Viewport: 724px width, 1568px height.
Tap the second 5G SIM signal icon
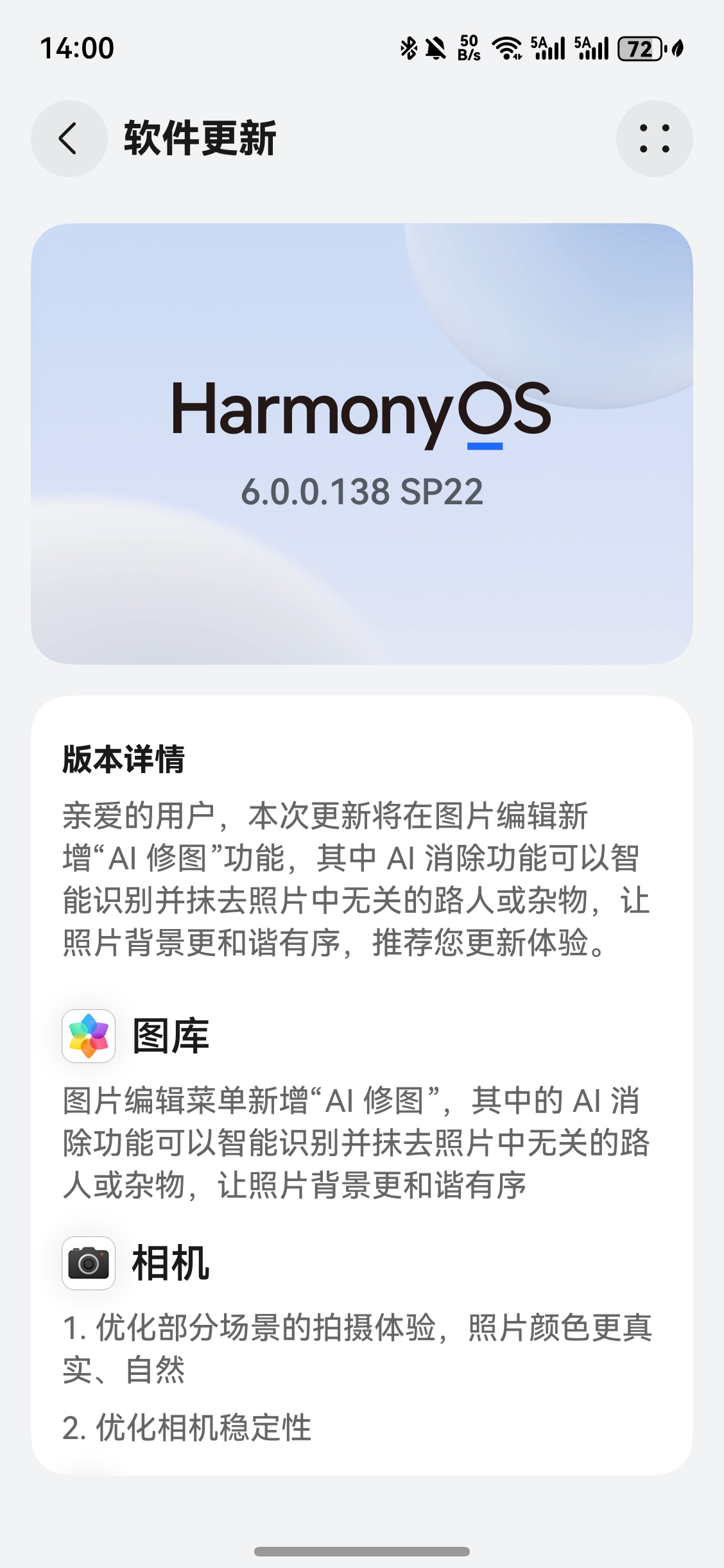point(589,48)
